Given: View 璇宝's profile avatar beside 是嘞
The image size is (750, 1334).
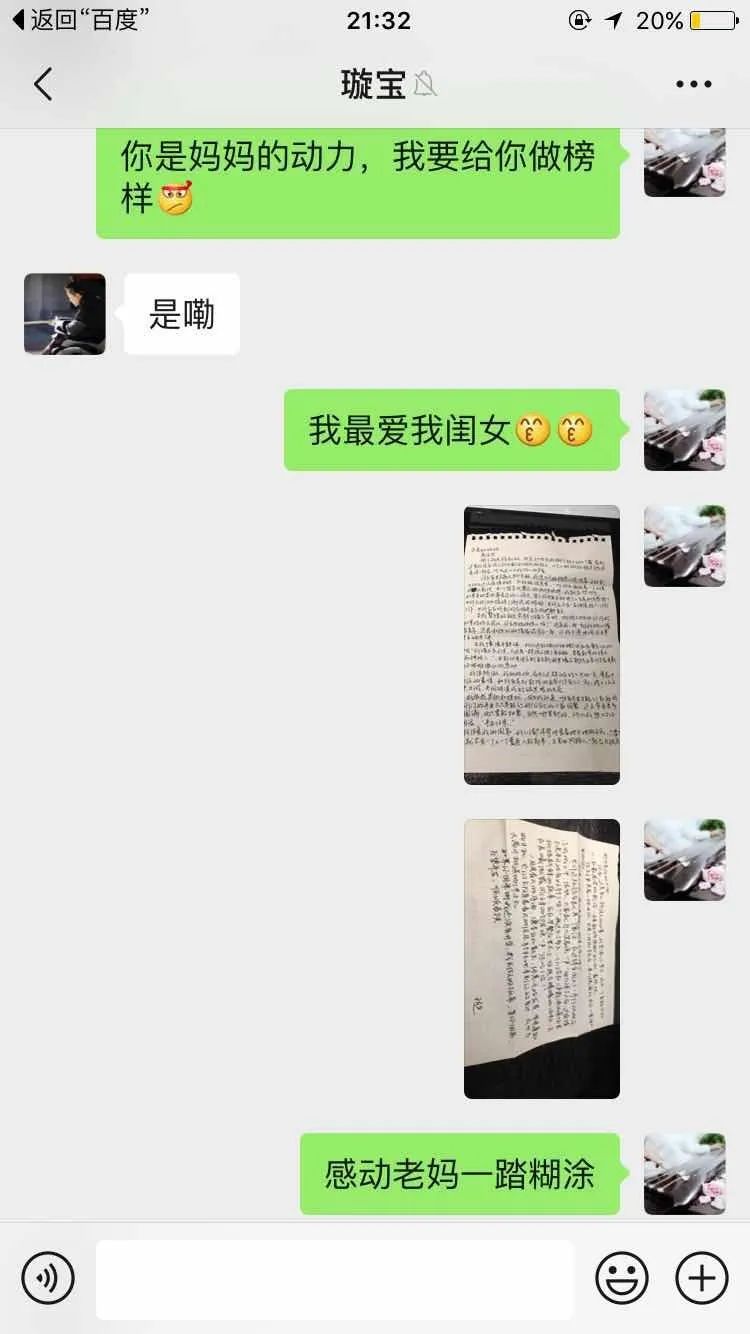Looking at the screenshot, I should click(65, 314).
